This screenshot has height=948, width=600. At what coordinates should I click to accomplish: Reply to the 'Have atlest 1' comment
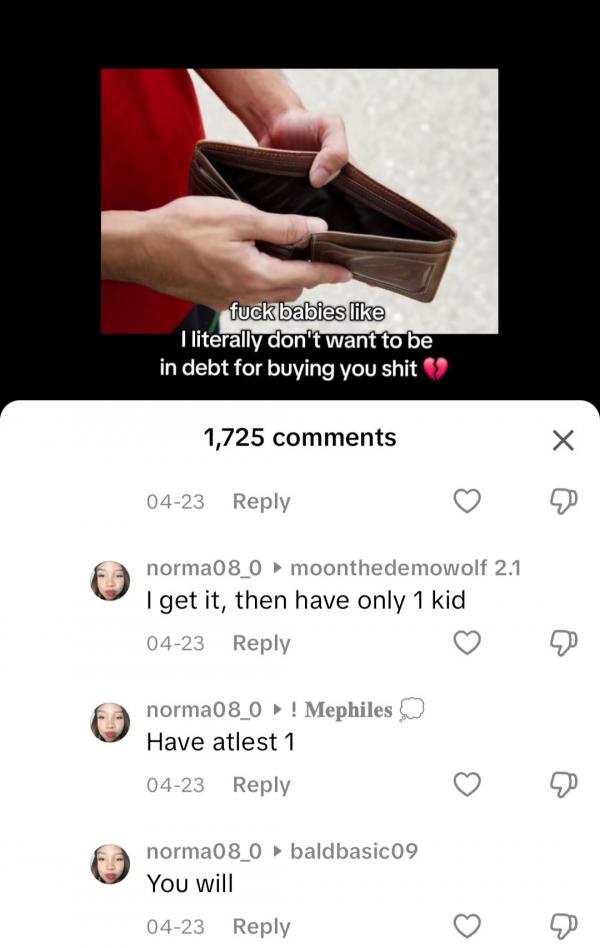coord(261,785)
